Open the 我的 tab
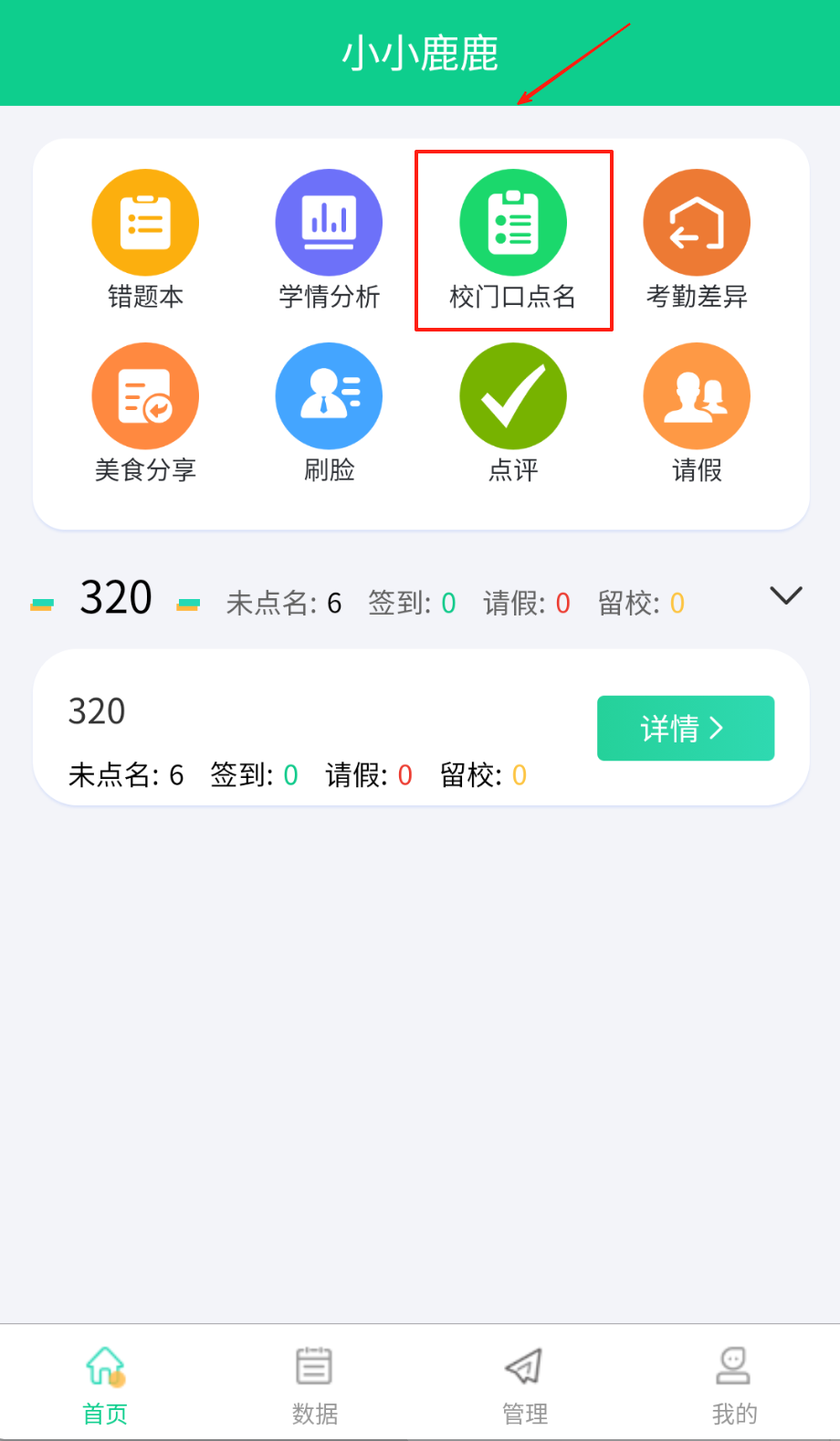The image size is (840, 1441). [734, 1384]
